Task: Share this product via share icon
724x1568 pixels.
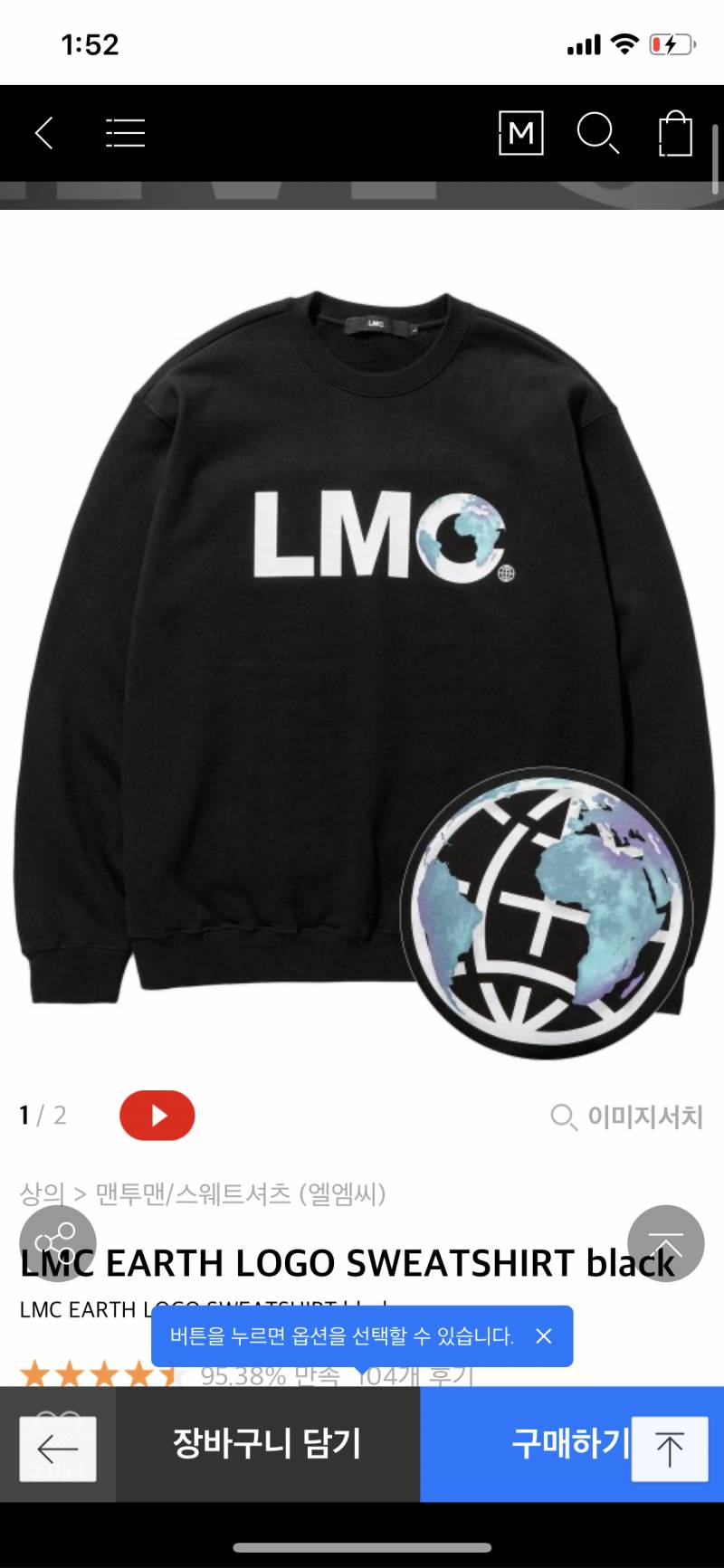Action: (x=58, y=1243)
